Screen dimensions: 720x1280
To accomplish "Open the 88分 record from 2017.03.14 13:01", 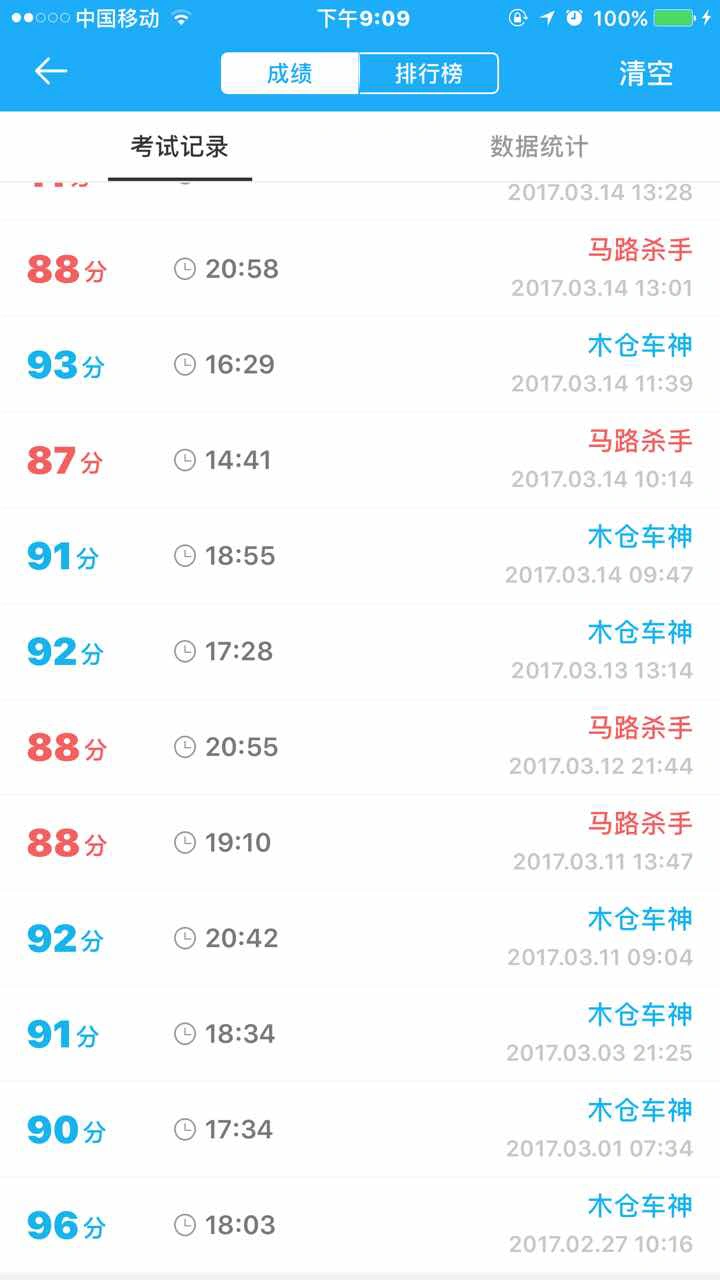I will click(x=360, y=269).
